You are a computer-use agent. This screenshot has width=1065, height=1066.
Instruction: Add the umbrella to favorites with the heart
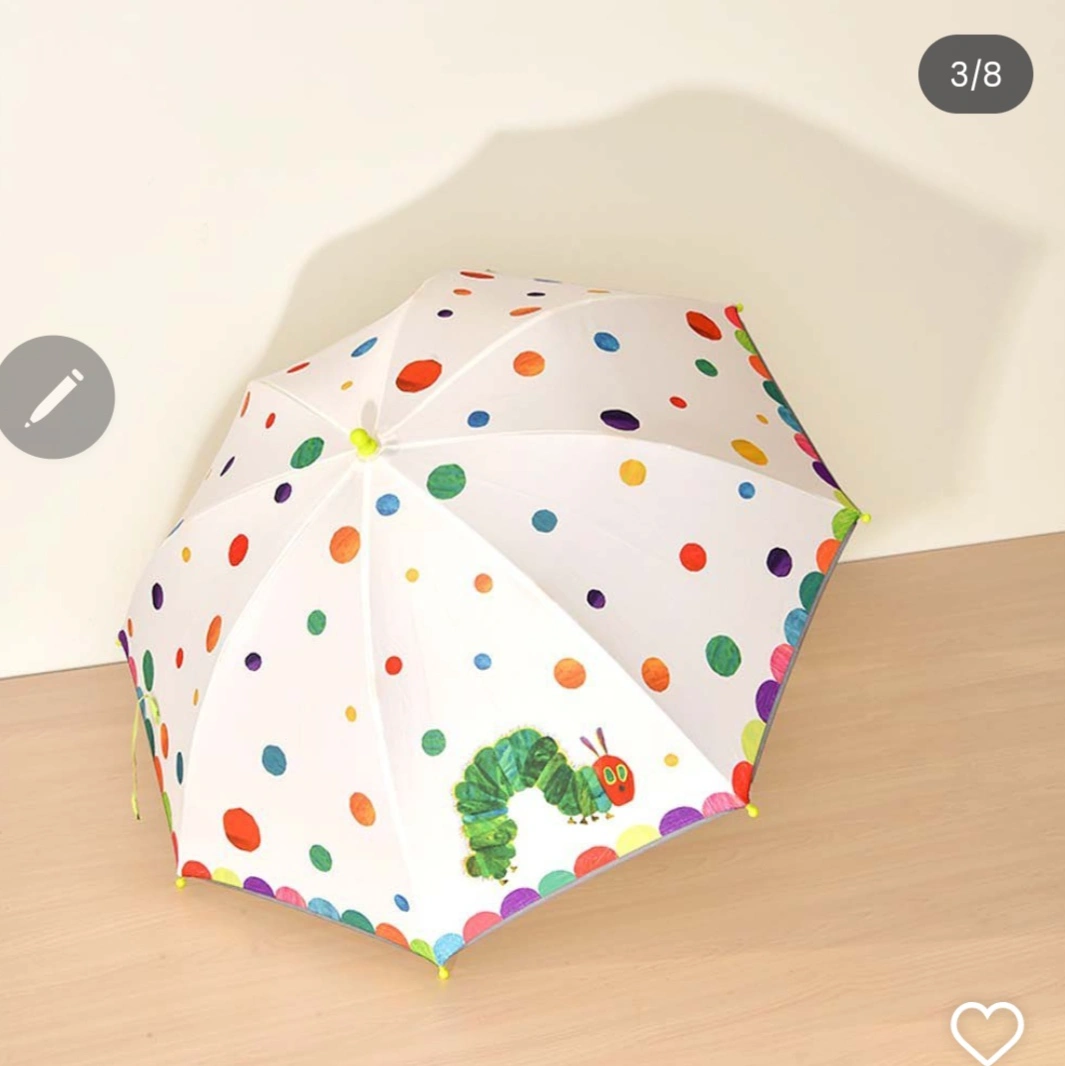pyautogui.click(x=986, y=1032)
